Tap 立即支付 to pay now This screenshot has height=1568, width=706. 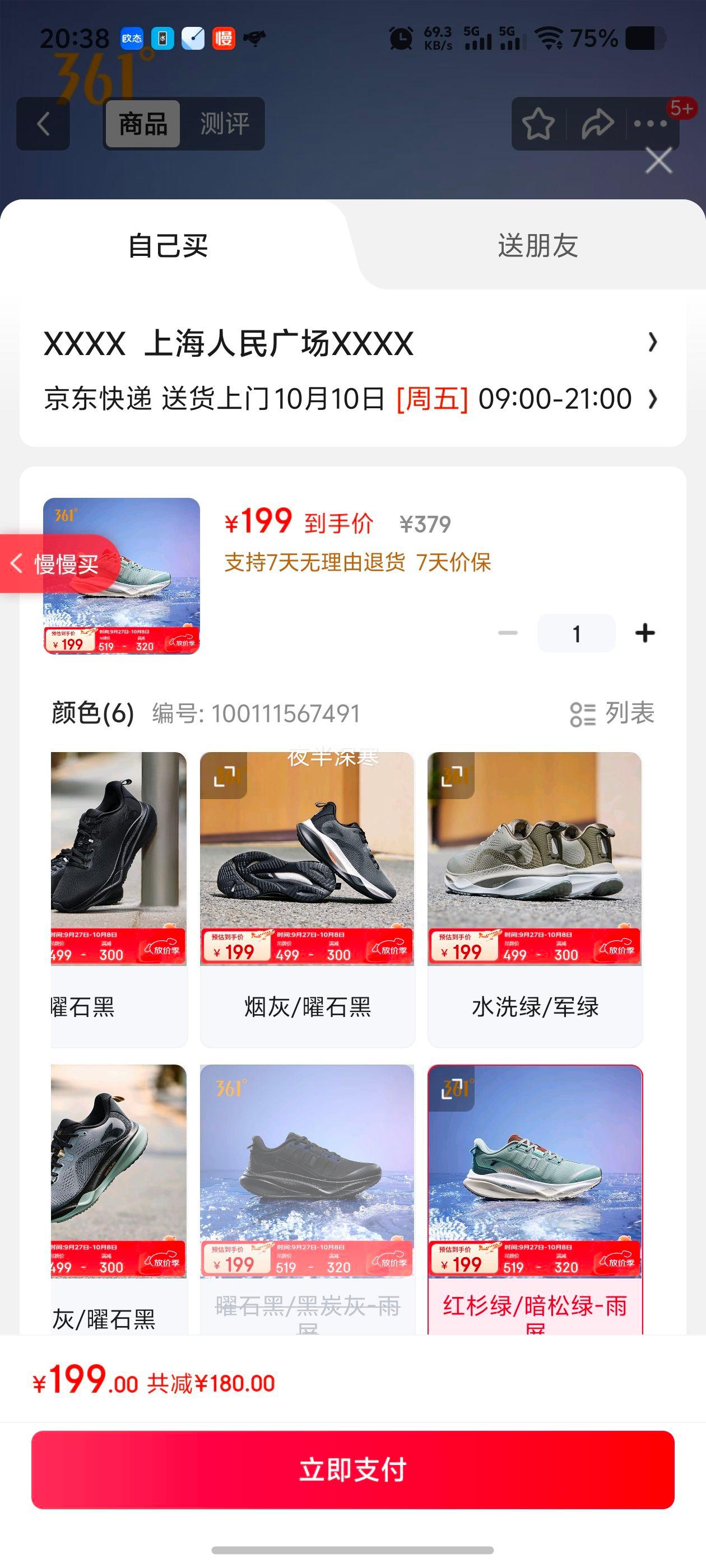pyautogui.click(x=352, y=1469)
